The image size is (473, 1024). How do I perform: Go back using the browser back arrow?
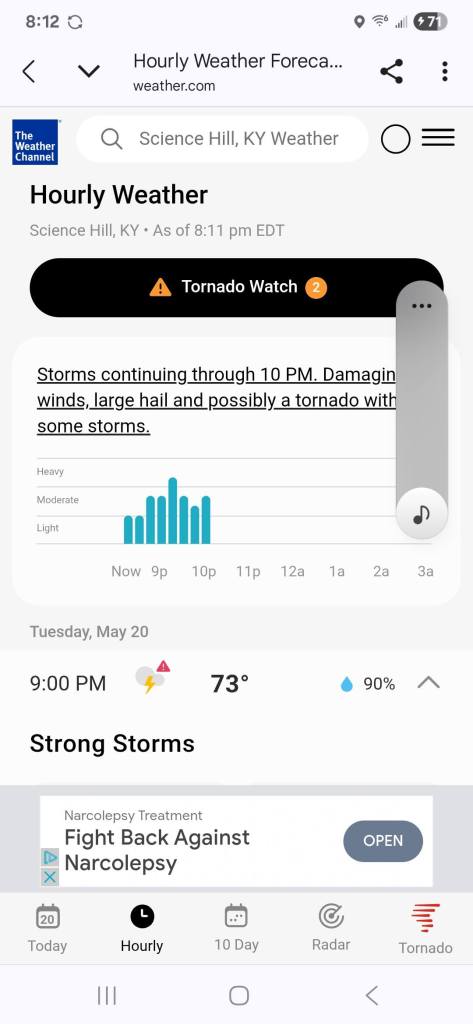coord(28,71)
